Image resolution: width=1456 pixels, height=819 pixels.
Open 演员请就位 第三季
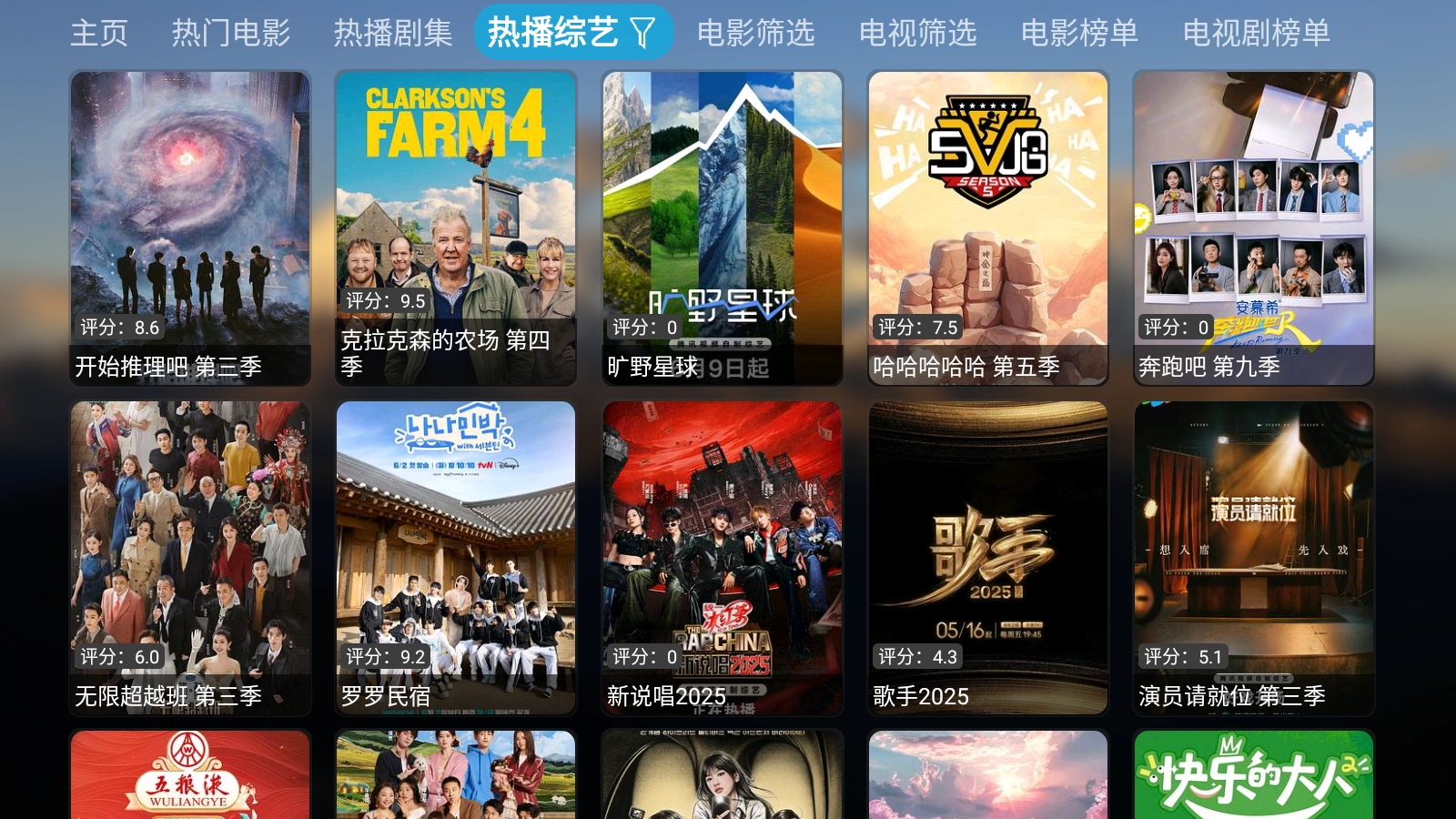1253,557
